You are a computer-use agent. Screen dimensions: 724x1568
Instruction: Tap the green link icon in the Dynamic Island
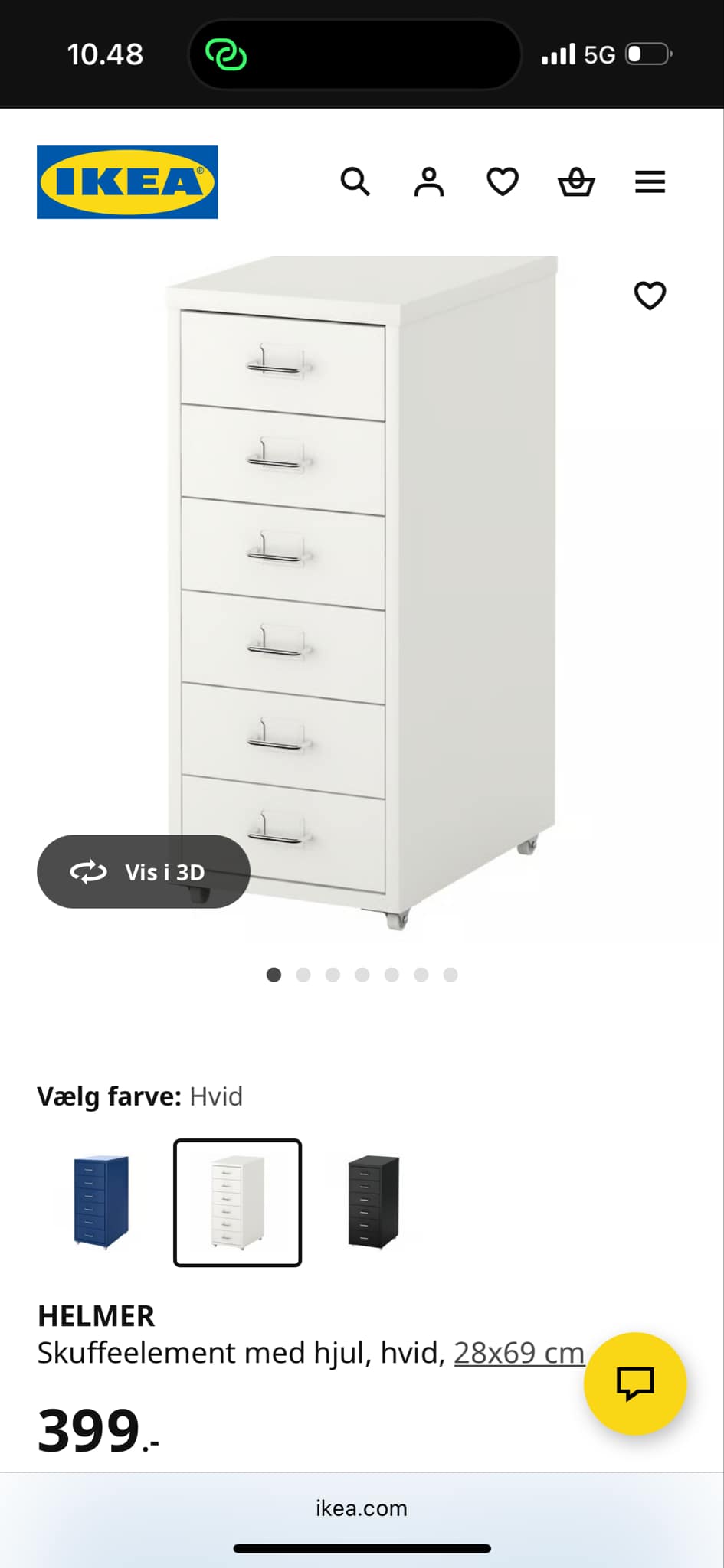click(x=229, y=54)
